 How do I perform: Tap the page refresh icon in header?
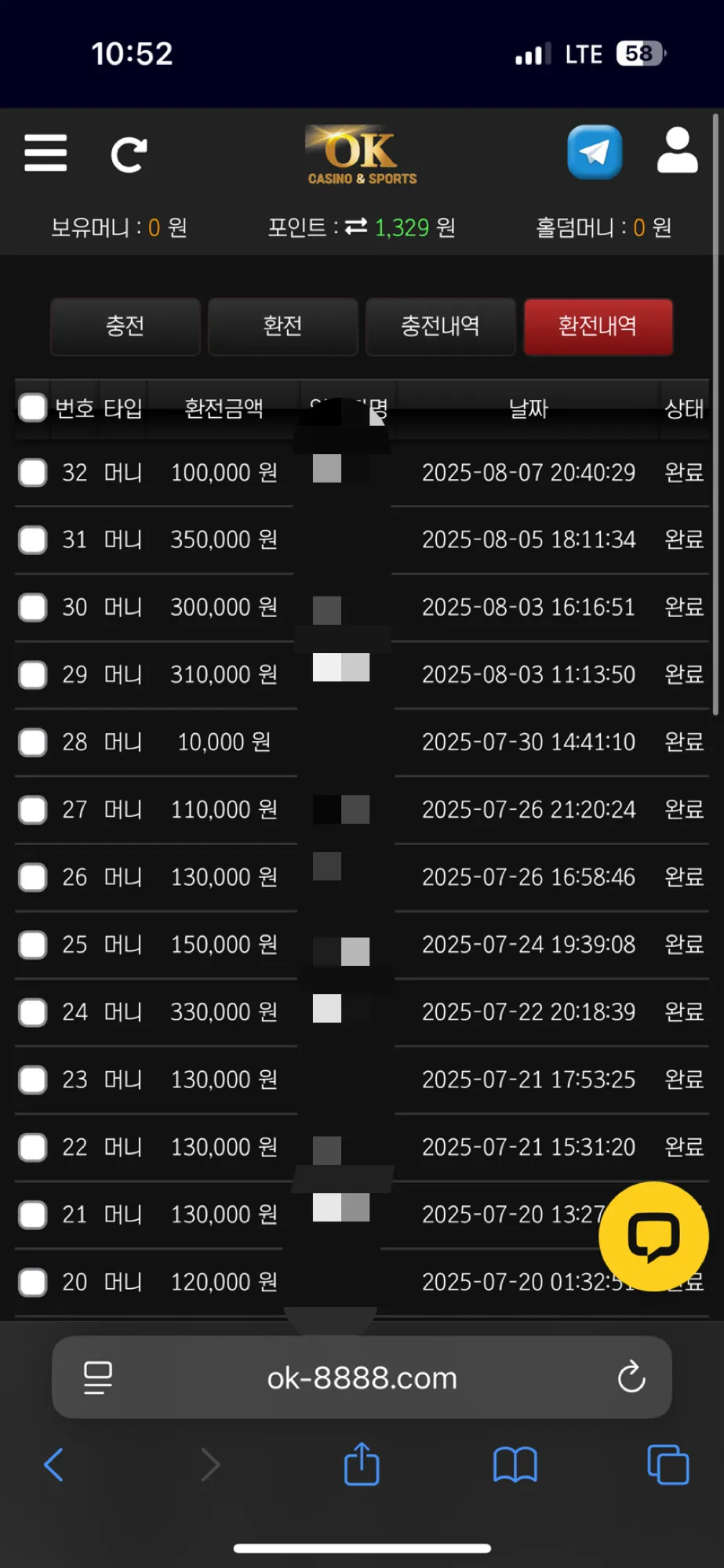[x=129, y=154]
